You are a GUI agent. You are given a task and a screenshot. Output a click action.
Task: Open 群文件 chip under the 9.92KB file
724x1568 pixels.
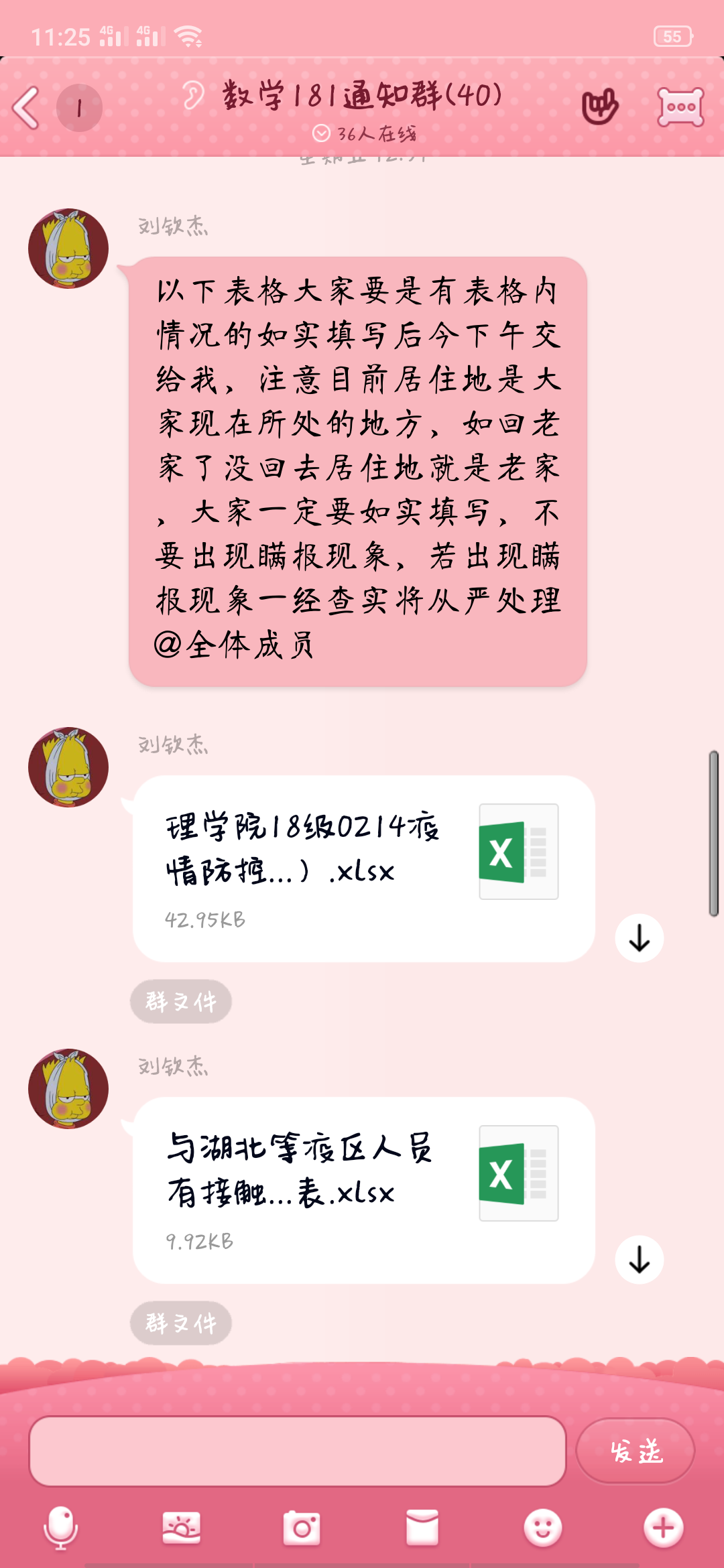(180, 1323)
